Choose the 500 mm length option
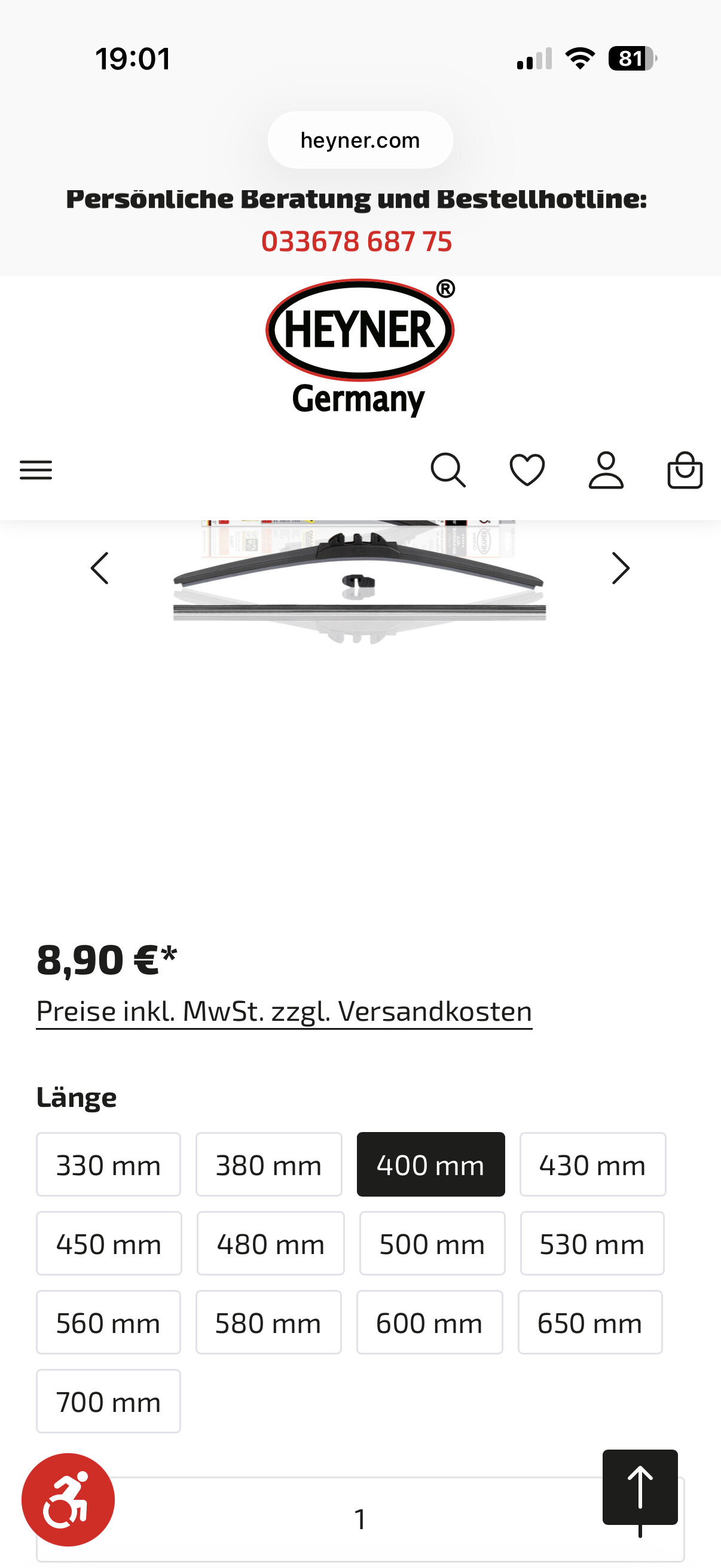 pos(432,1243)
